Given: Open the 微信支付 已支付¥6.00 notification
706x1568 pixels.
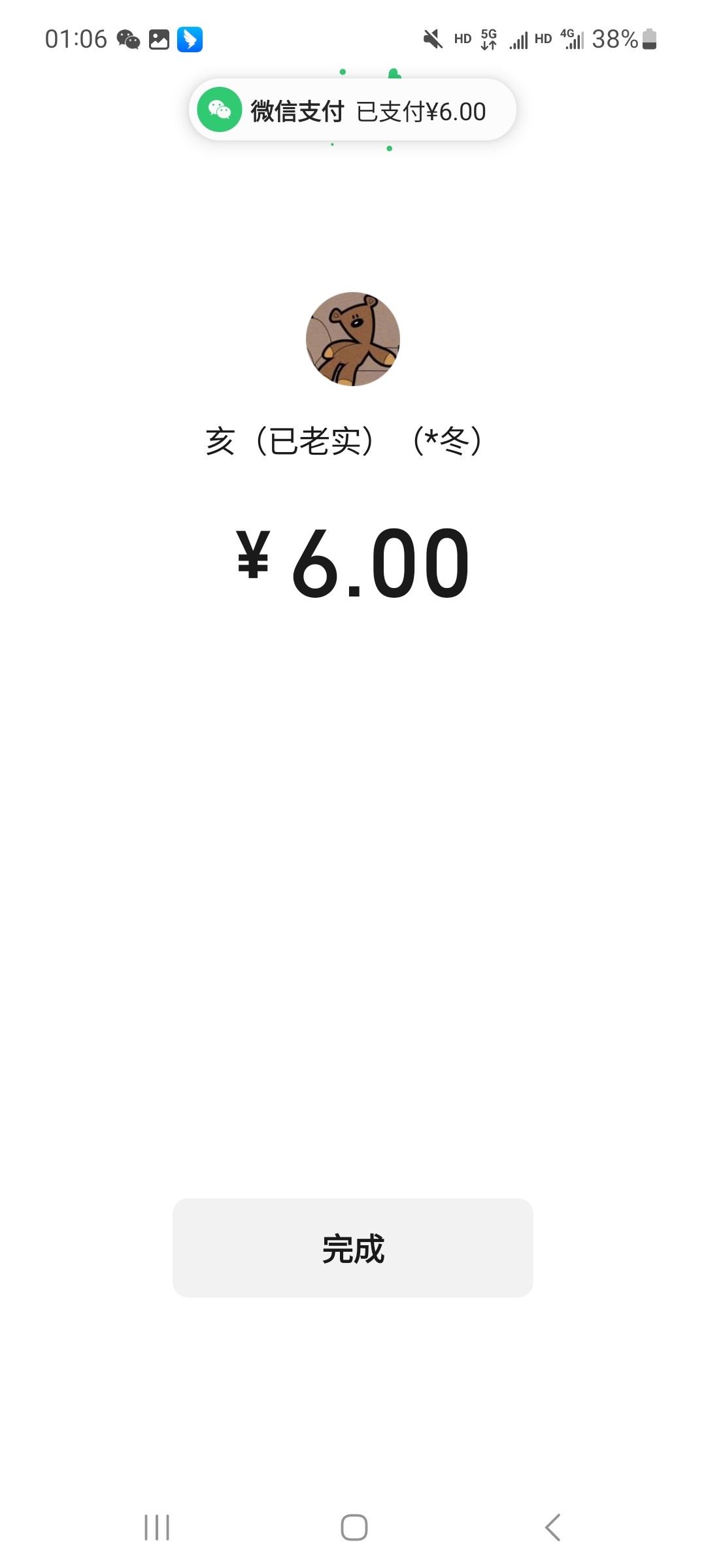Looking at the screenshot, I should pos(353,110).
